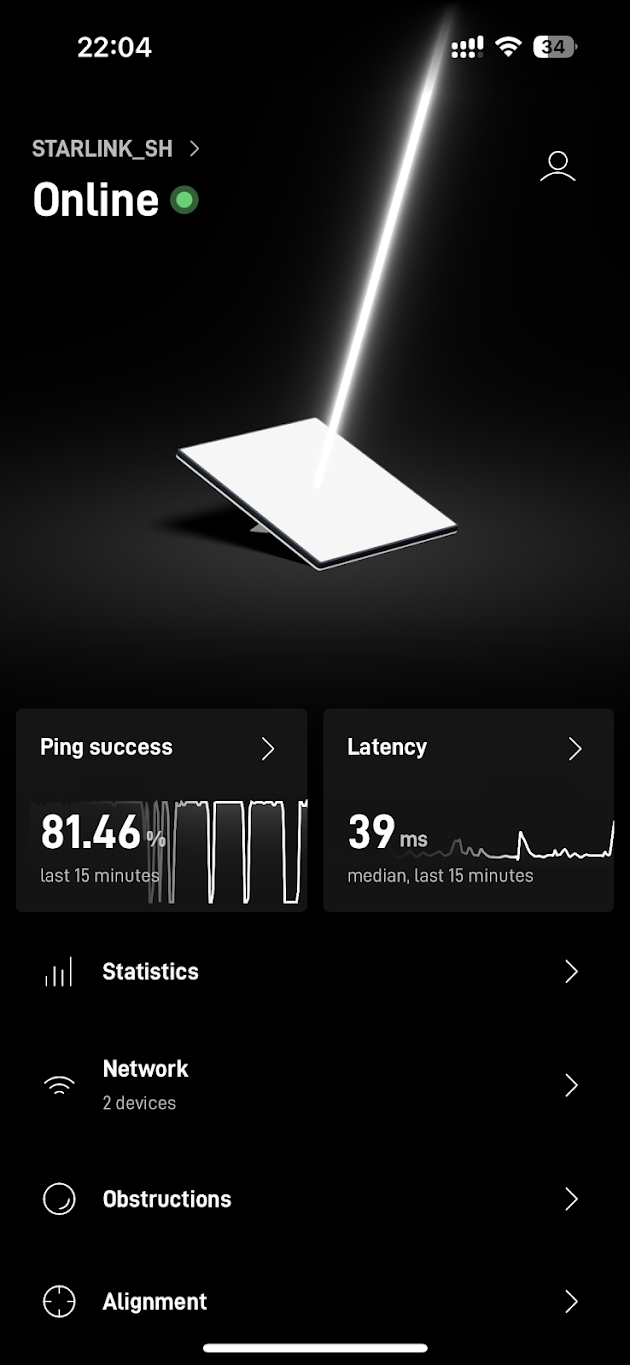Open the Statistics row
The image size is (630, 1365).
[314, 972]
